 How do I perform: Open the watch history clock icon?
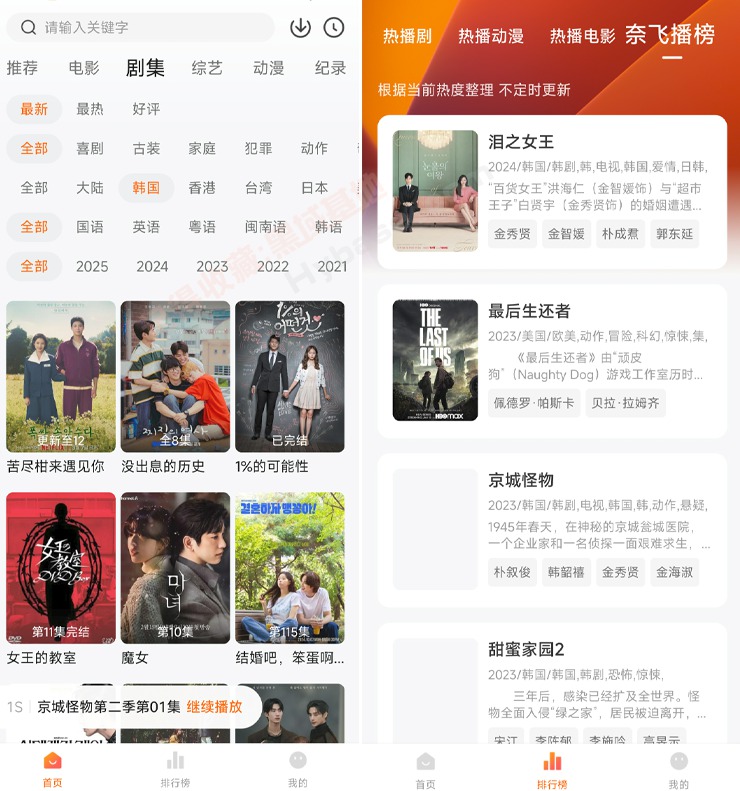[x=334, y=27]
